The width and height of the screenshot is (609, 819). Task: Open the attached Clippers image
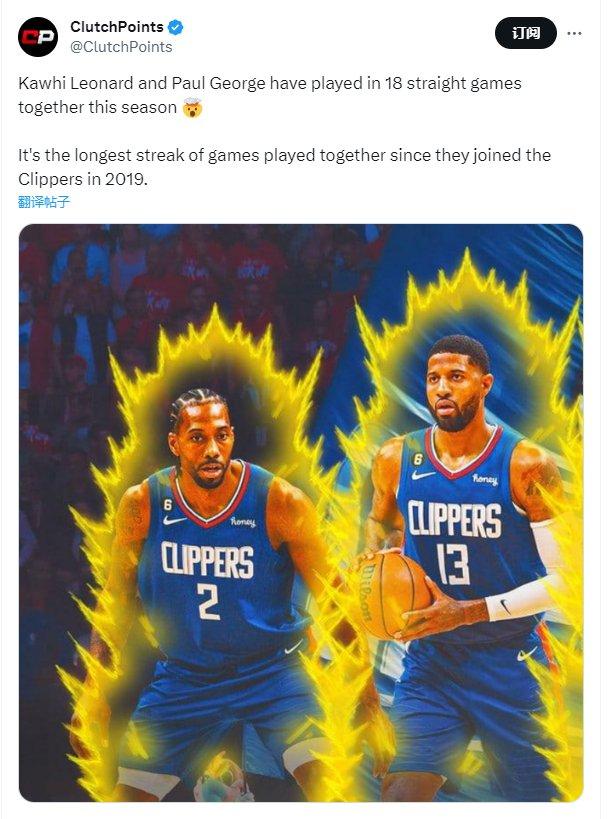click(x=300, y=512)
